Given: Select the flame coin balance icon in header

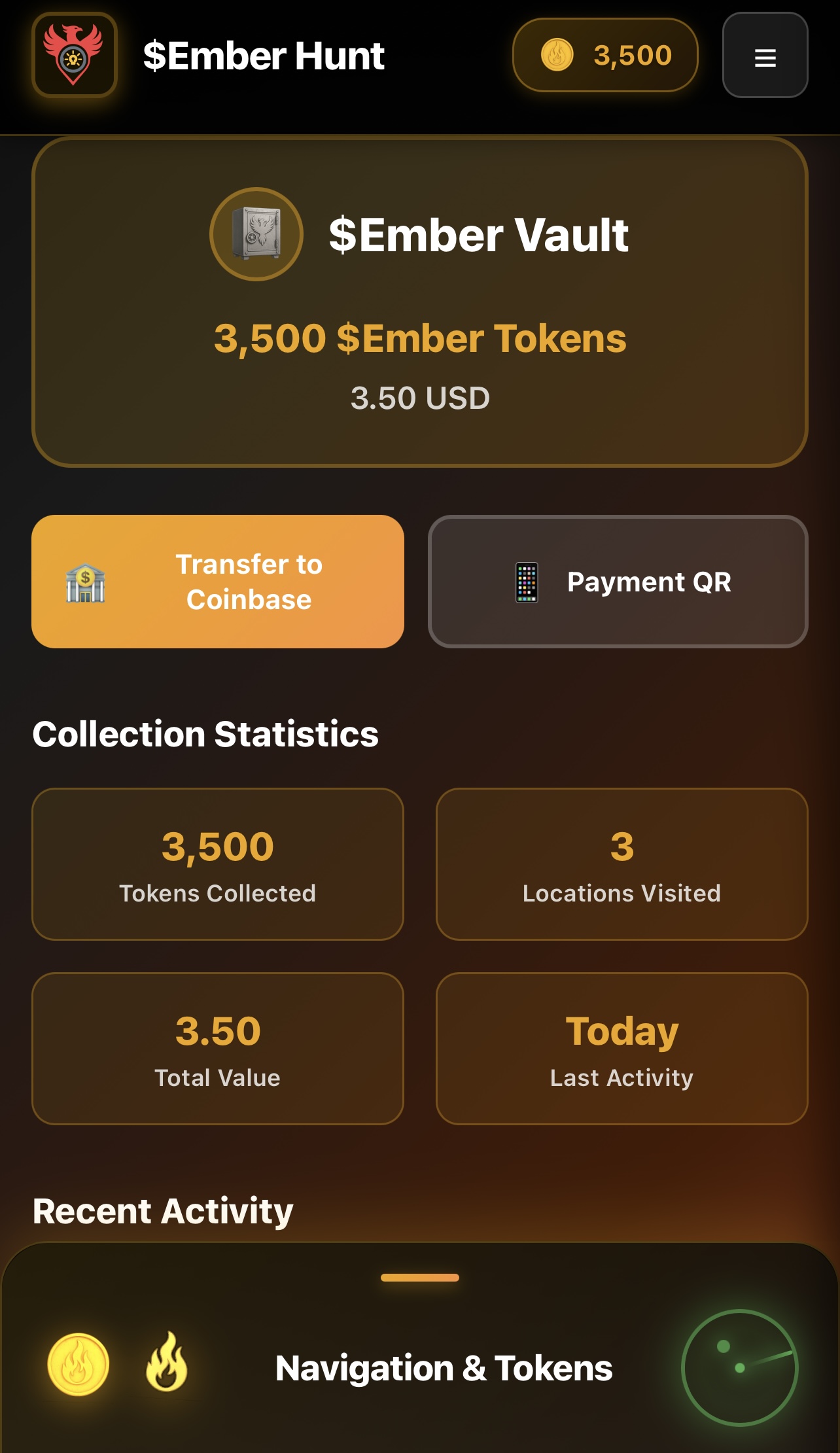Looking at the screenshot, I should pos(557,56).
